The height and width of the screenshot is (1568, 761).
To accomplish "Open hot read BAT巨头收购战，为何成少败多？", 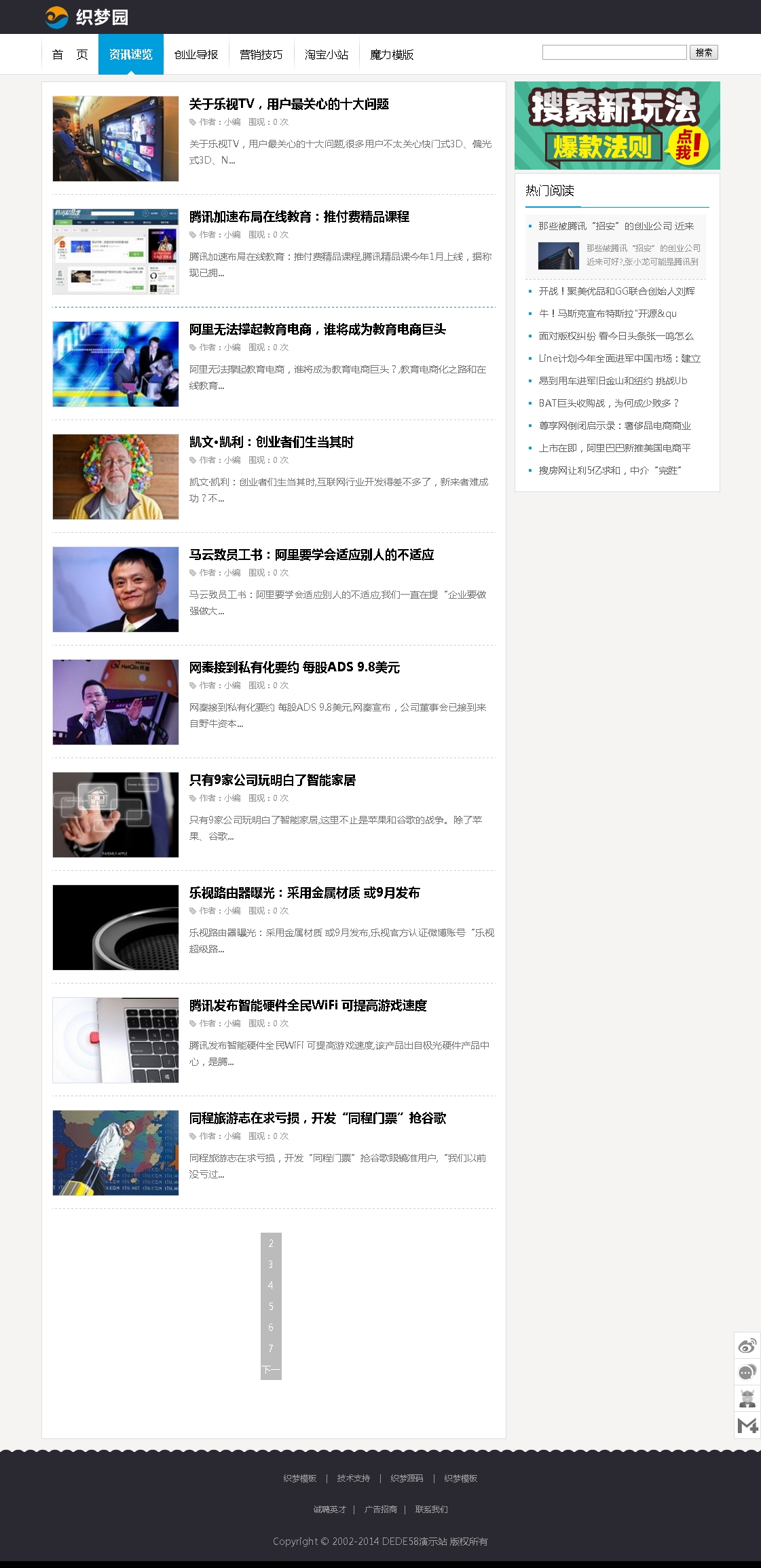I will [608, 403].
